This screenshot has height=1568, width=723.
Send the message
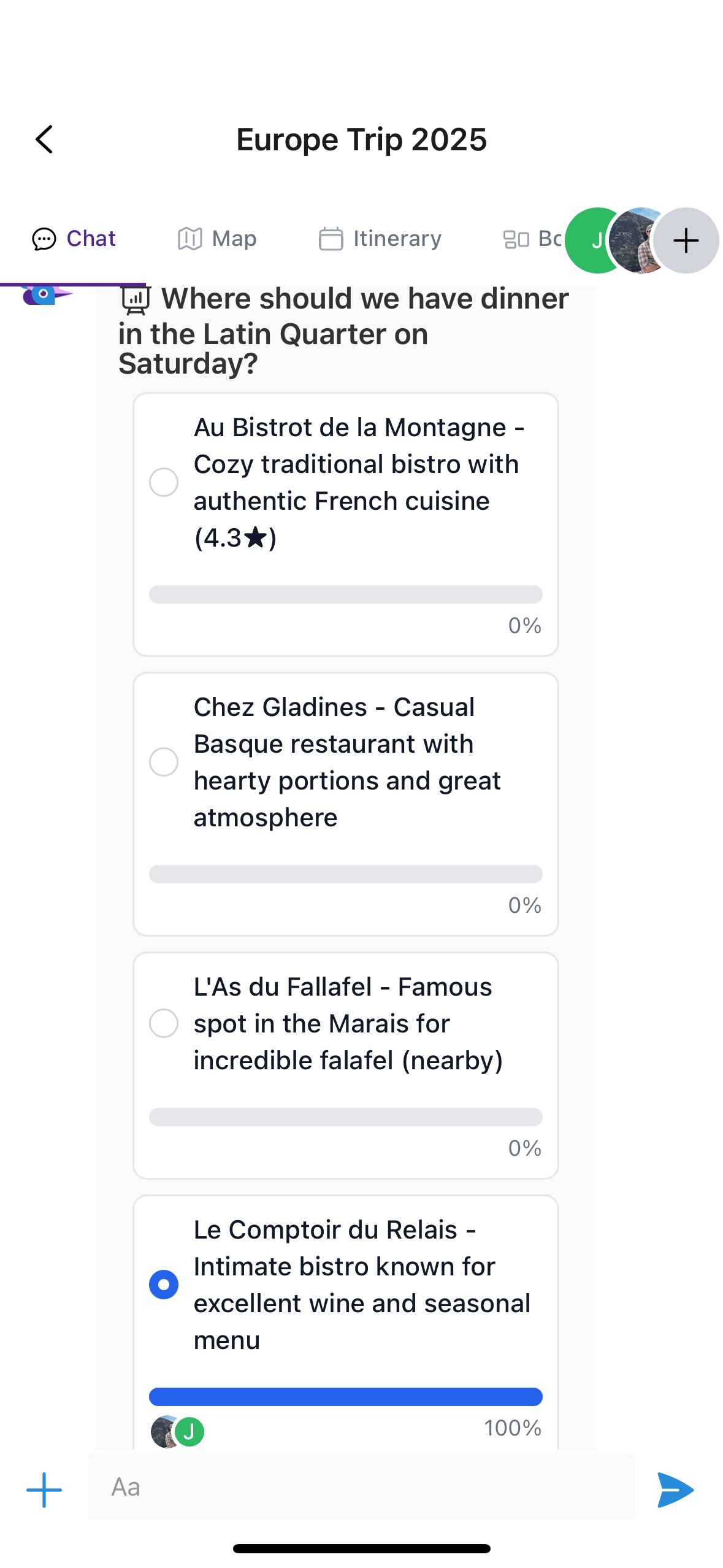coord(675,1489)
